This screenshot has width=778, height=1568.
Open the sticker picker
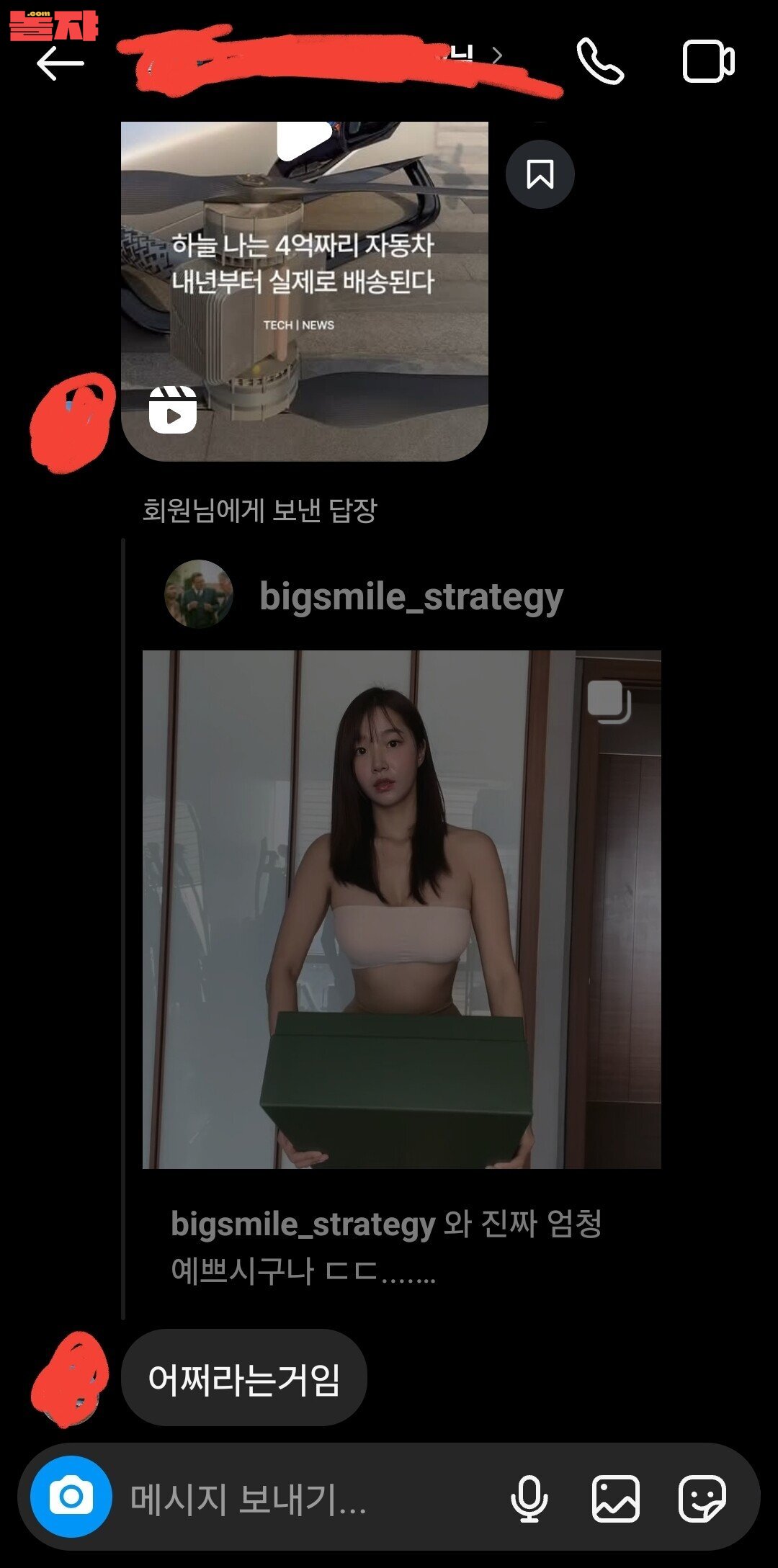(702, 1498)
